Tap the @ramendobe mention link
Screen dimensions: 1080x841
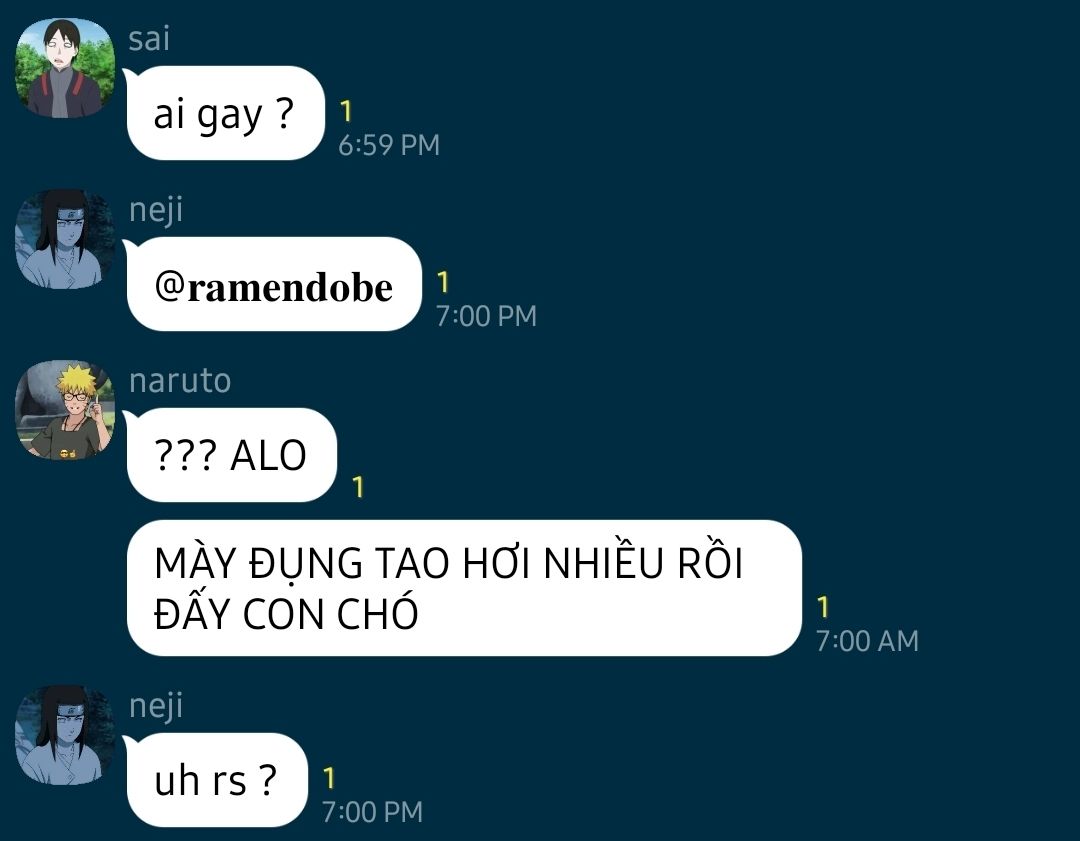274,287
